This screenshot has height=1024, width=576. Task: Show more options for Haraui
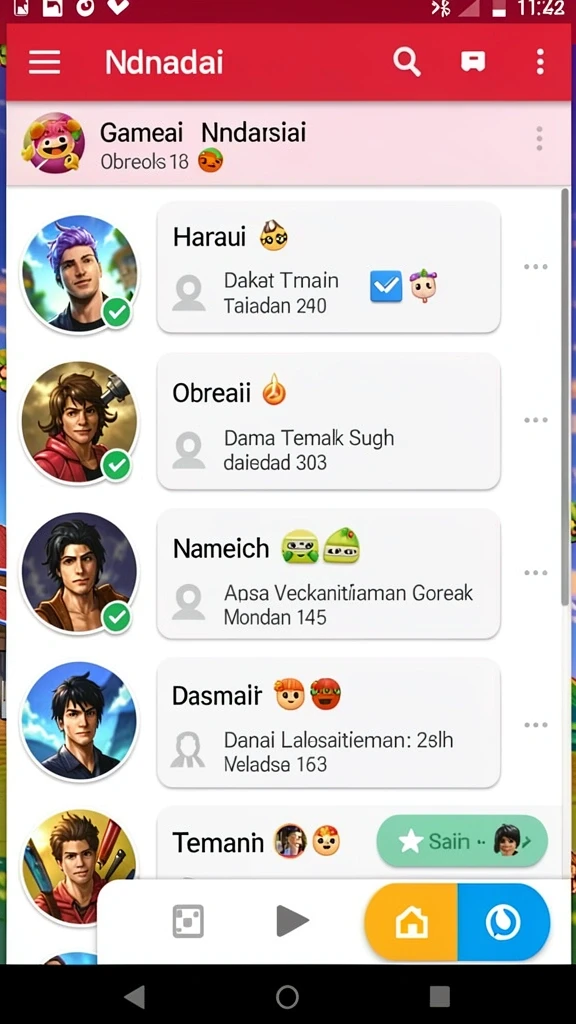[x=536, y=267]
